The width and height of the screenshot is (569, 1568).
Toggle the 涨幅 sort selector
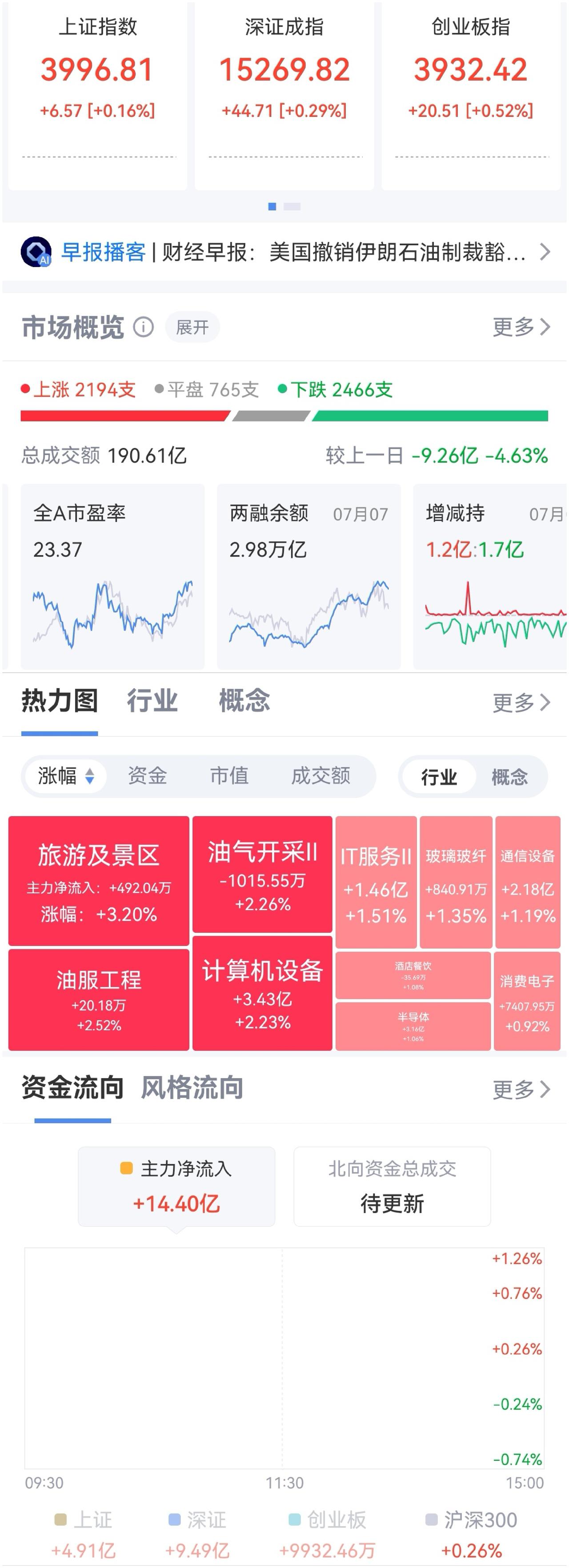66,776
